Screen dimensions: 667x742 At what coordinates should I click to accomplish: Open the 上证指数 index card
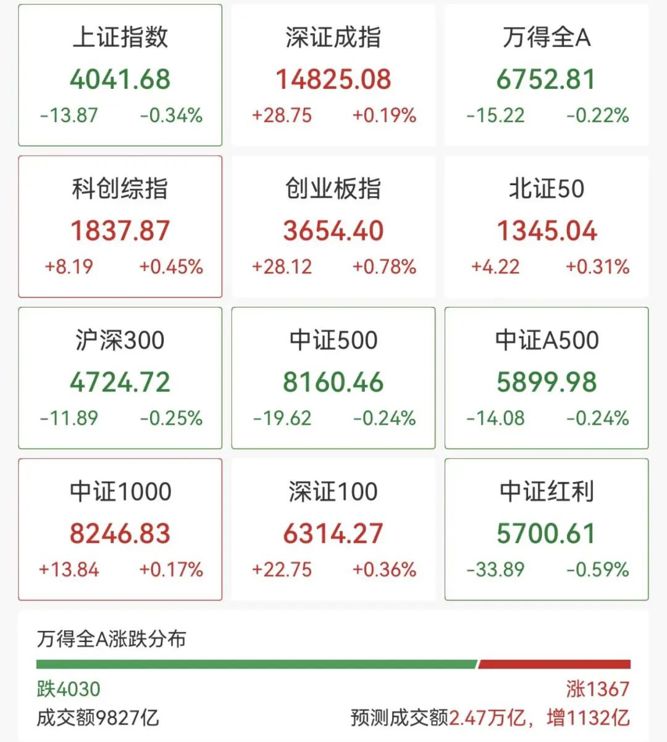pos(121,75)
